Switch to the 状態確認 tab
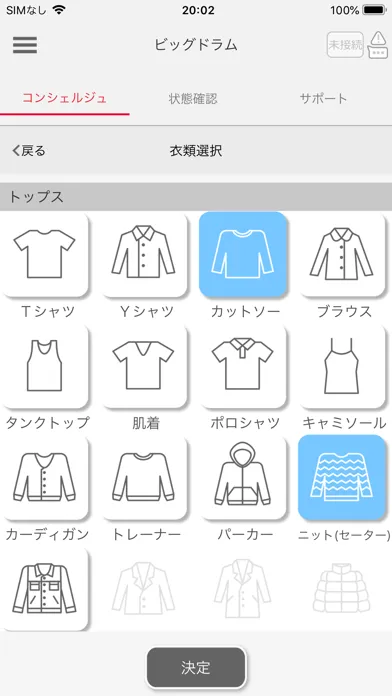The width and height of the screenshot is (392, 696). [x=193, y=98]
